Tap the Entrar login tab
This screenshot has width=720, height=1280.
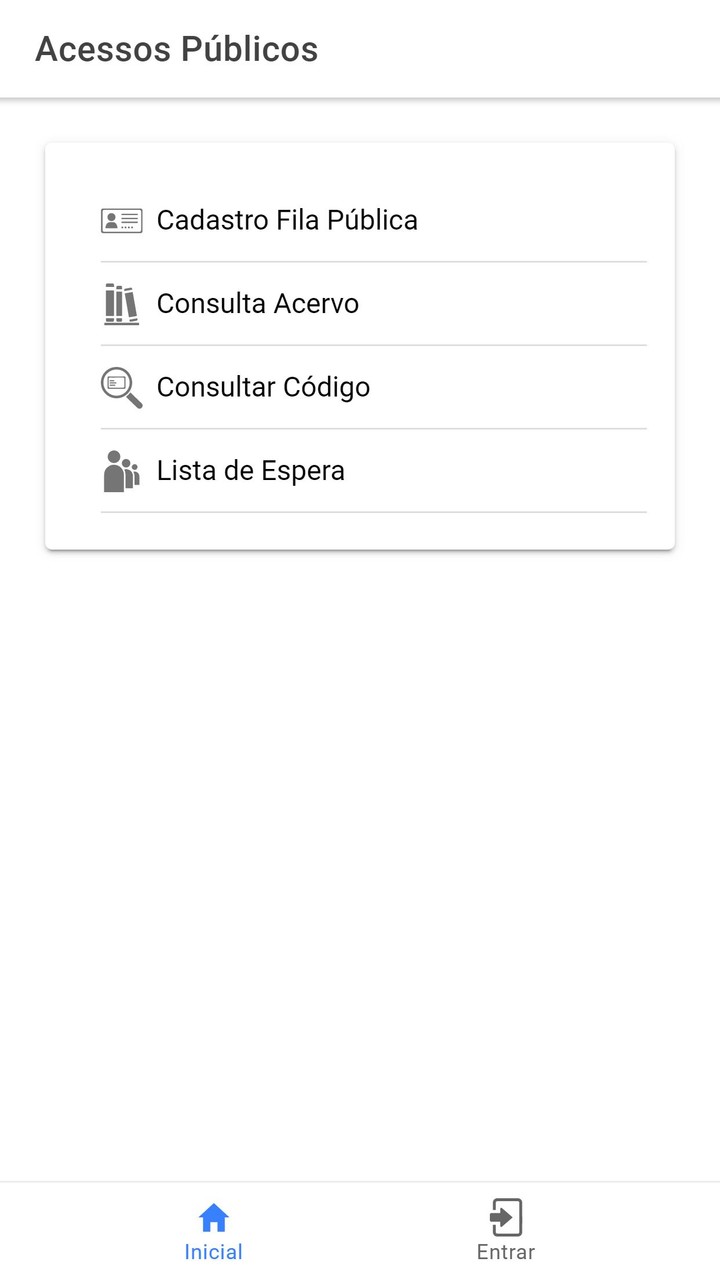(505, 1231)
